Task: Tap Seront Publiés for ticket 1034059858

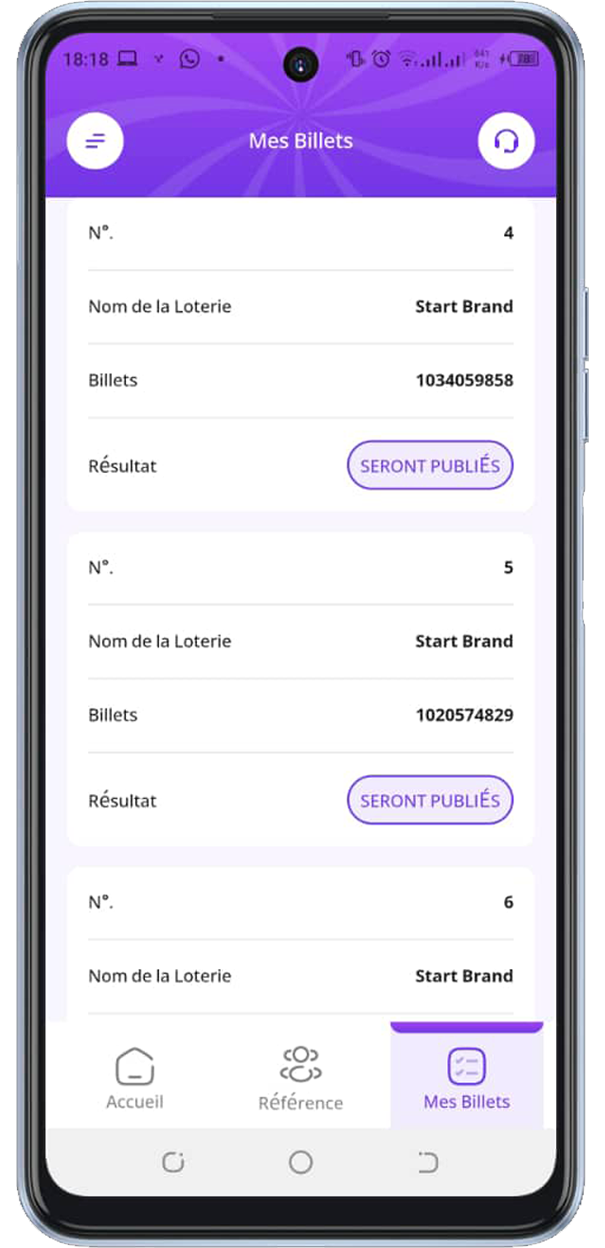Action: 430,465
